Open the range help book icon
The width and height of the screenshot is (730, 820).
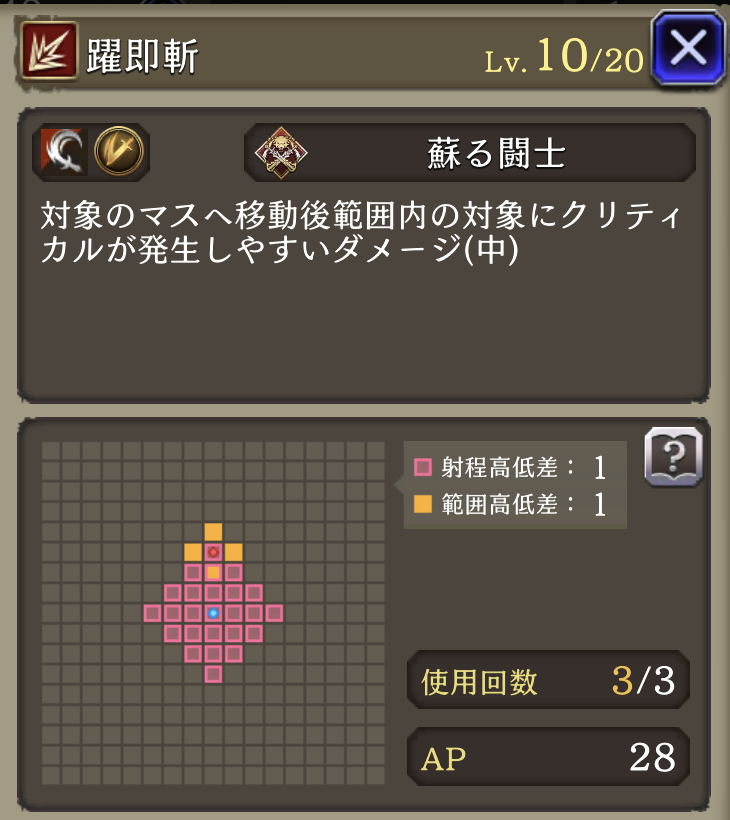click(x=673, y=458)
